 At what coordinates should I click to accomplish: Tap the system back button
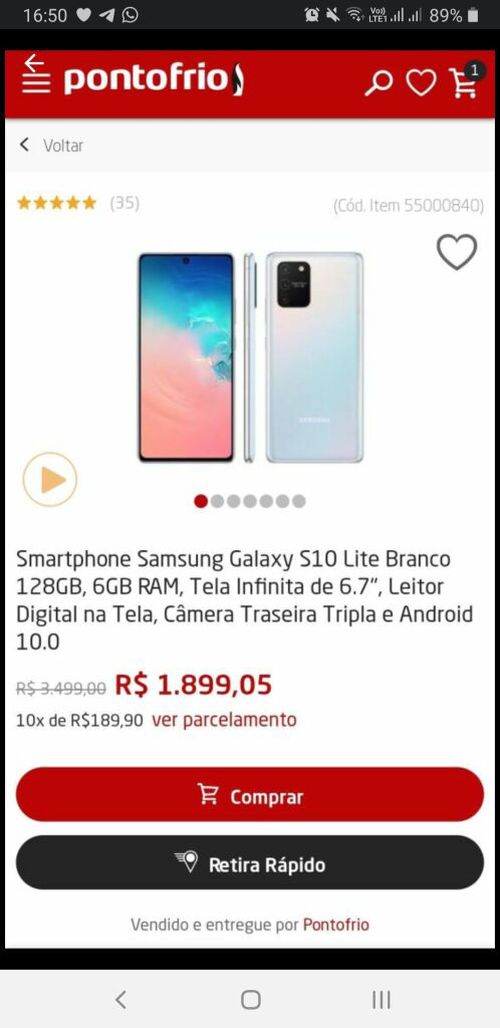point(120,999)
